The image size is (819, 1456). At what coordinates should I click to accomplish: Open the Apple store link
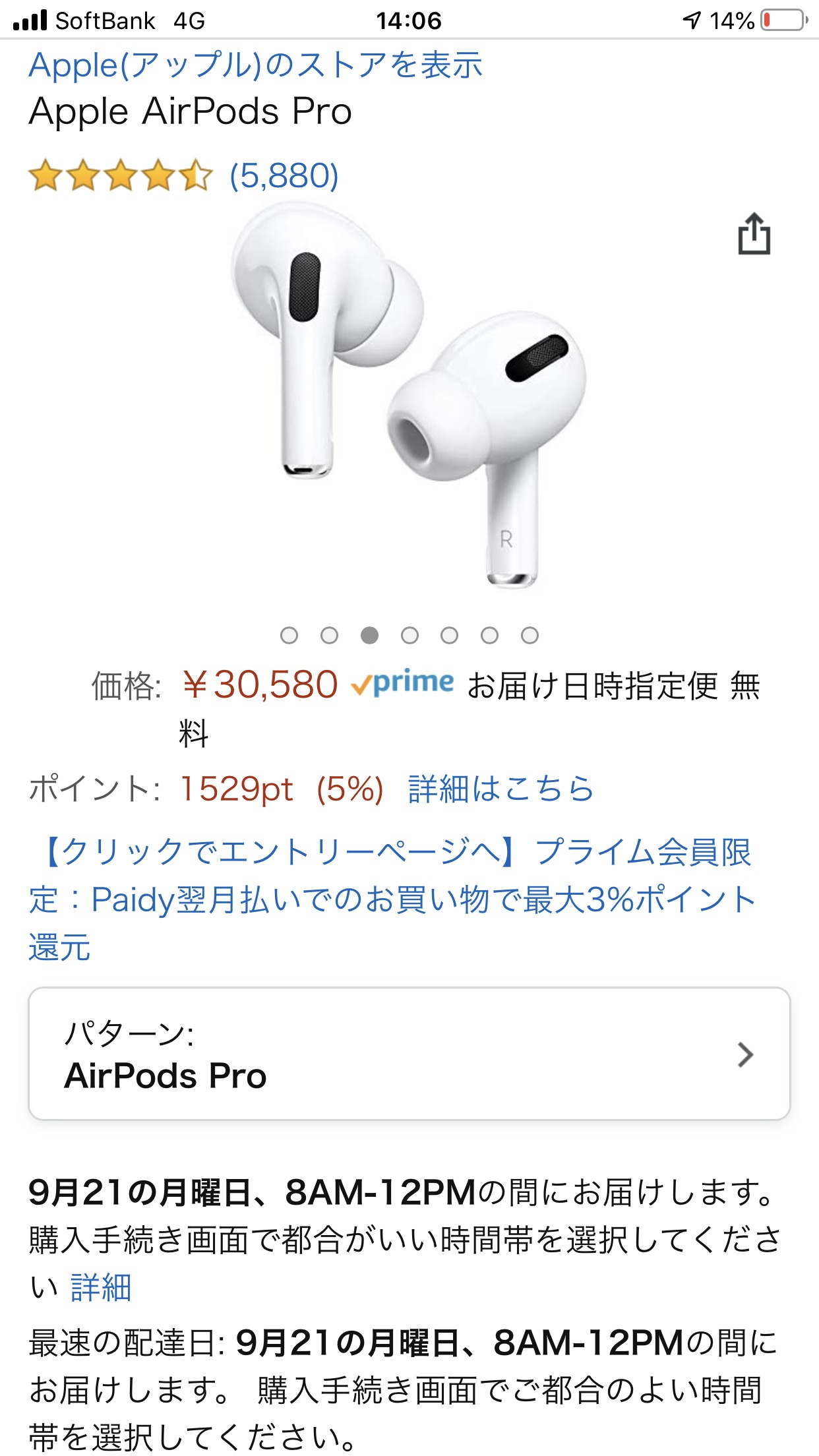(x=256, y=65)
